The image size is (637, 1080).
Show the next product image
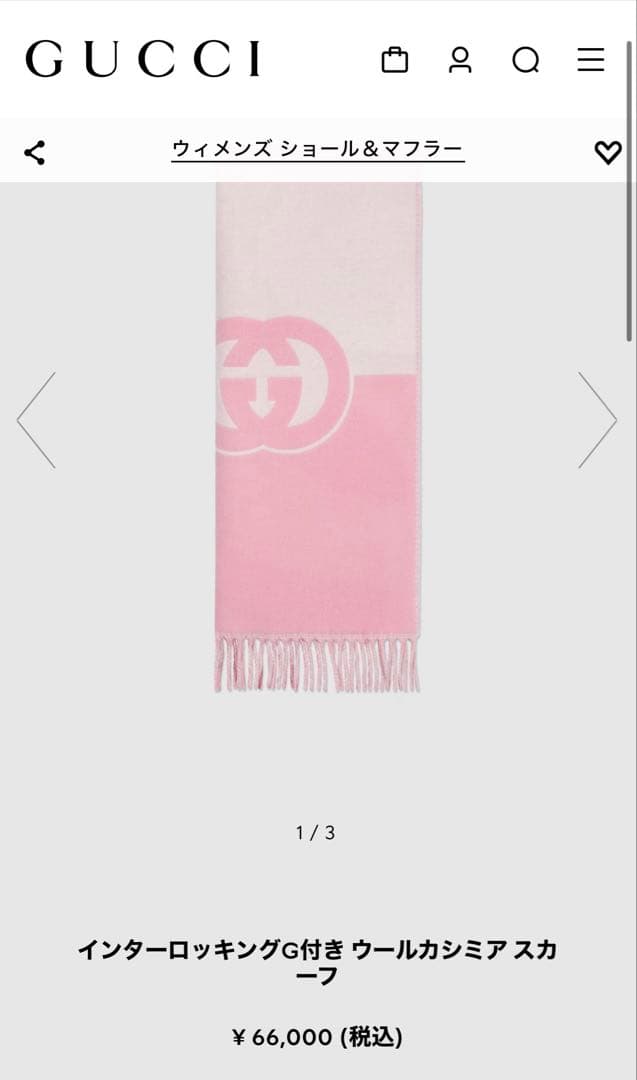tap(597, 420)
